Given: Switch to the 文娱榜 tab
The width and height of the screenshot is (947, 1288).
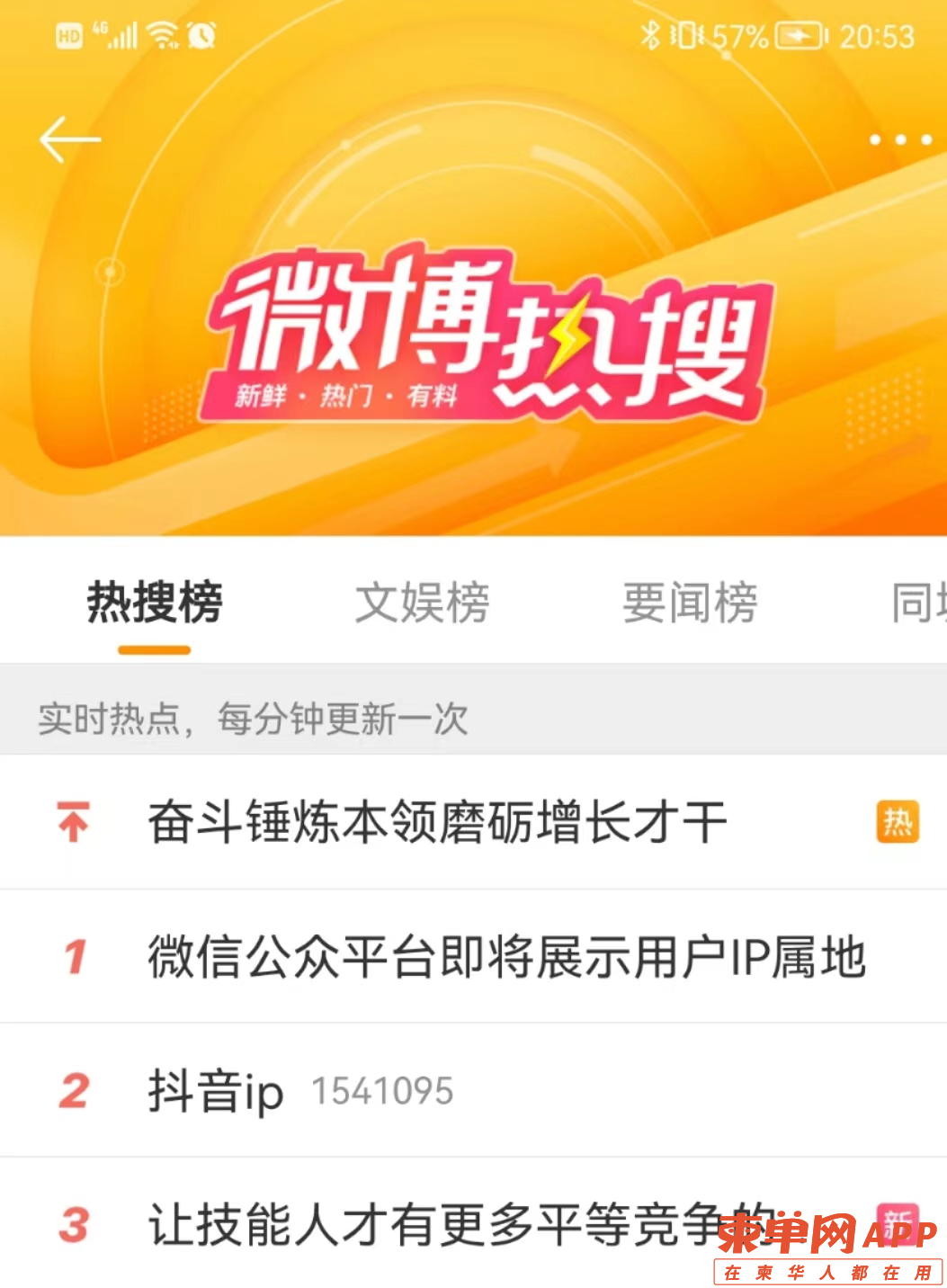Looking at the screenshot, I should [422, 603].
